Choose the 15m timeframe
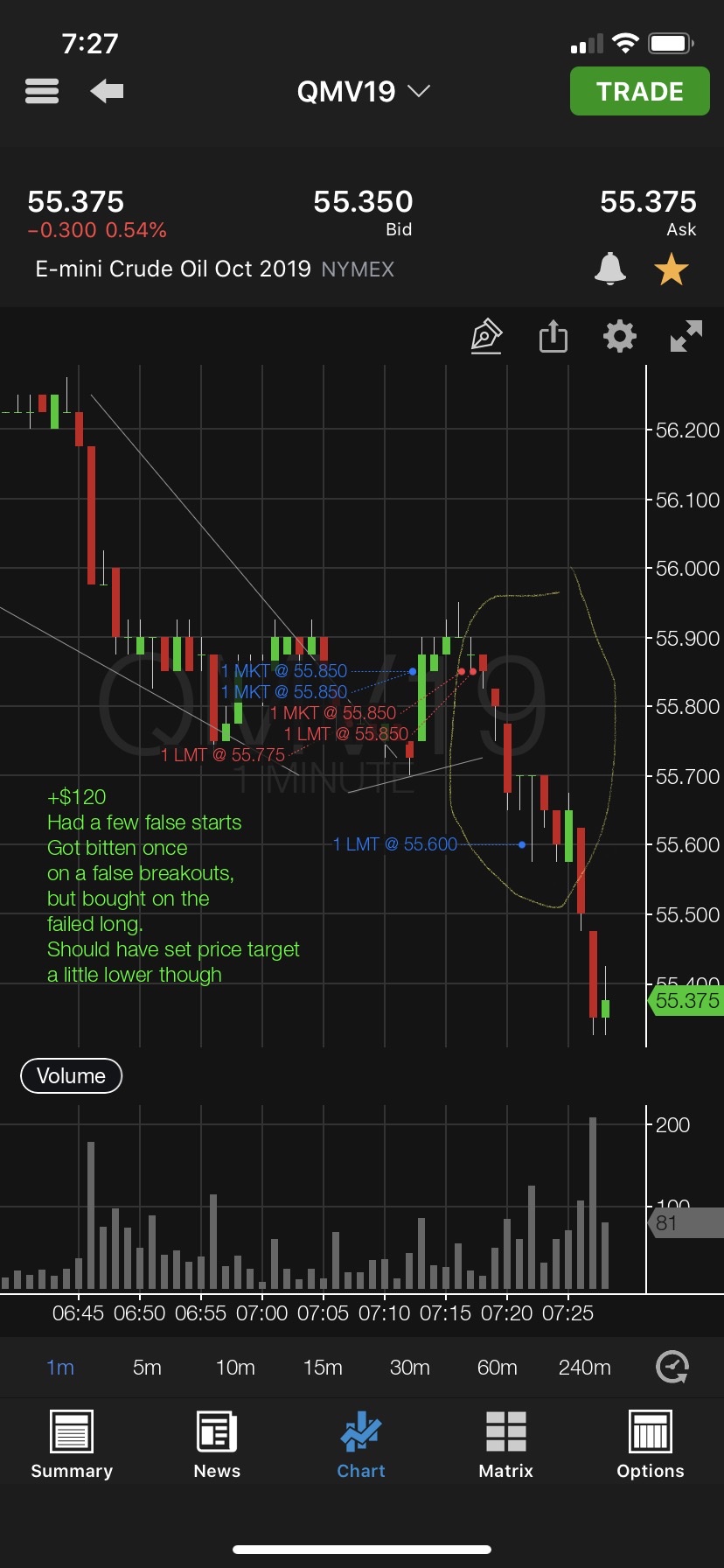This screenshot has width=724, height=1568. point(323,1367)
